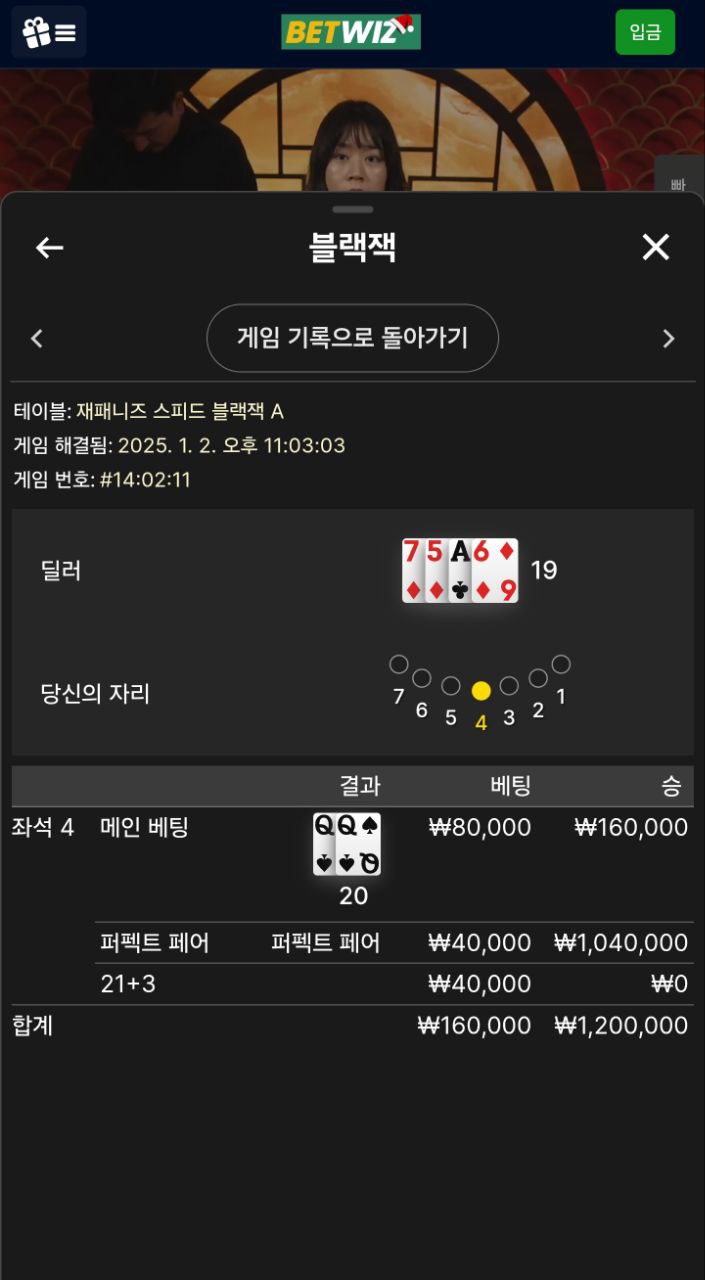Close the 블랙잭 history panel

pos(655,247)
